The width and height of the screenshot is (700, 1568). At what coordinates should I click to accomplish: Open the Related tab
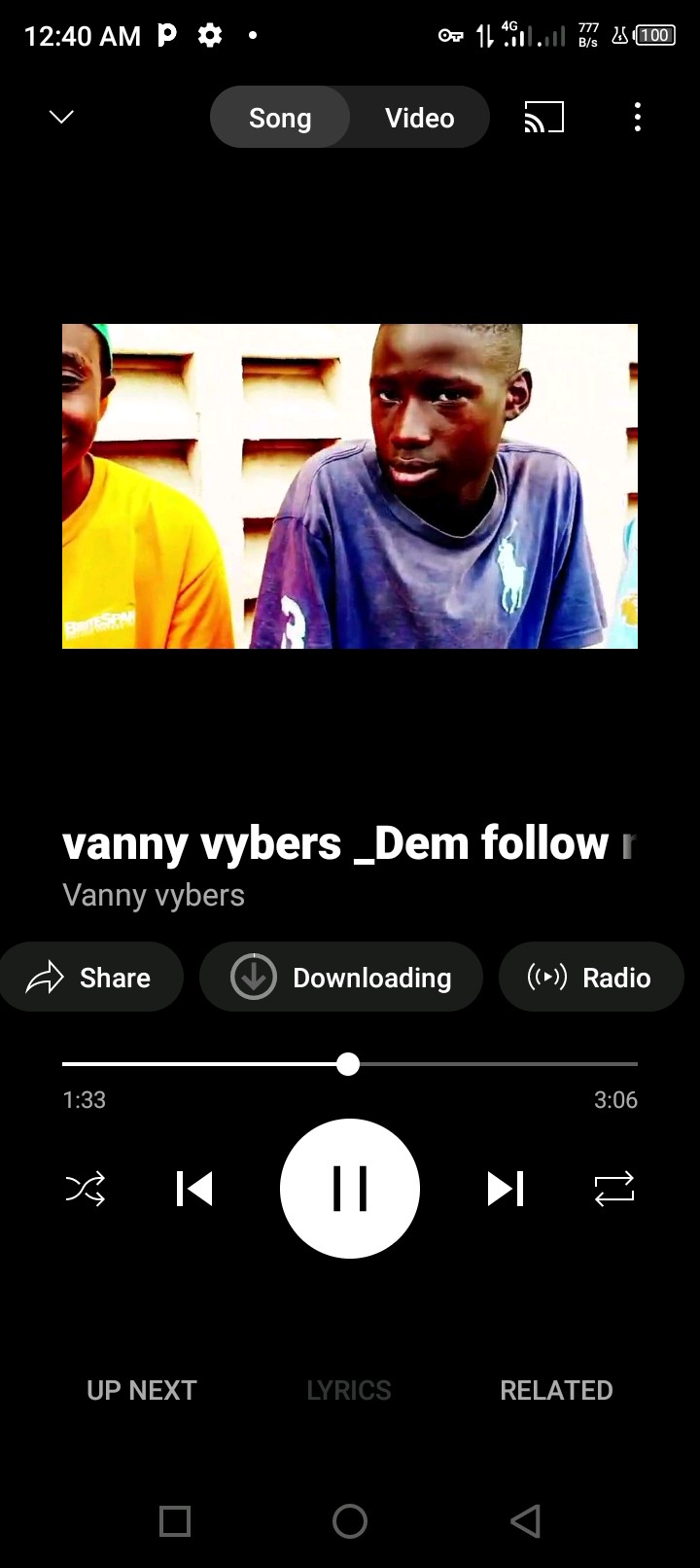pos(556,1390)
